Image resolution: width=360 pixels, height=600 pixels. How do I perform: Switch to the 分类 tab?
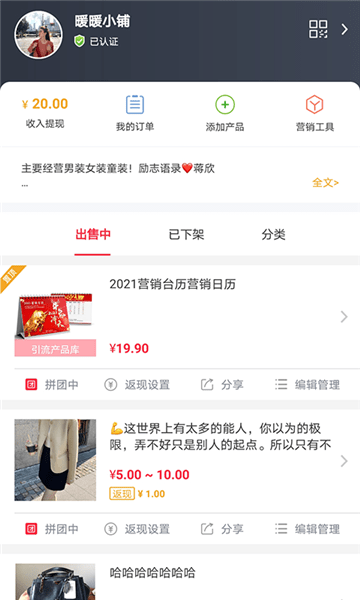(273, 234)
